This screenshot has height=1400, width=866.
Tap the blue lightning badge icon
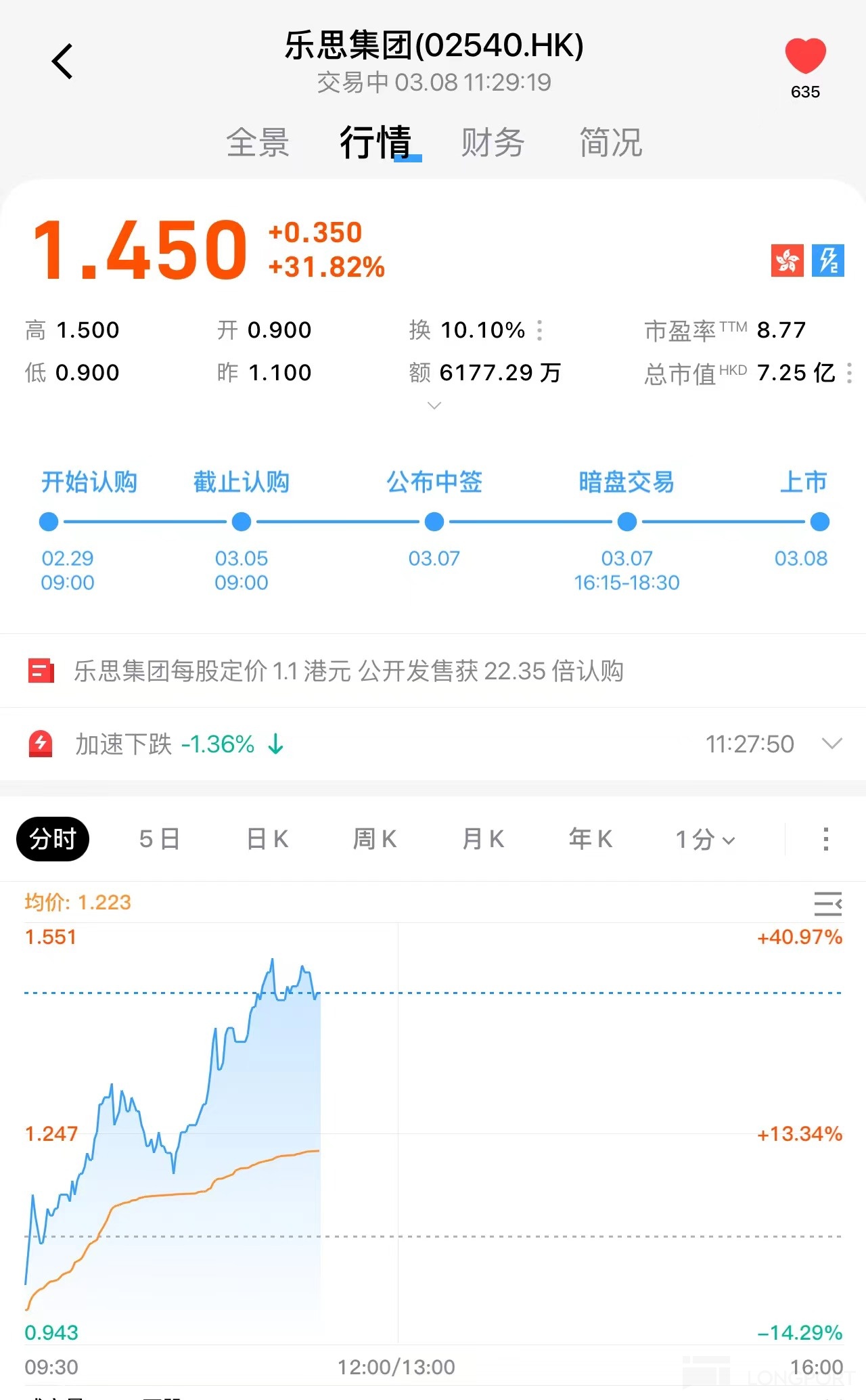click(x=828, y=261)
